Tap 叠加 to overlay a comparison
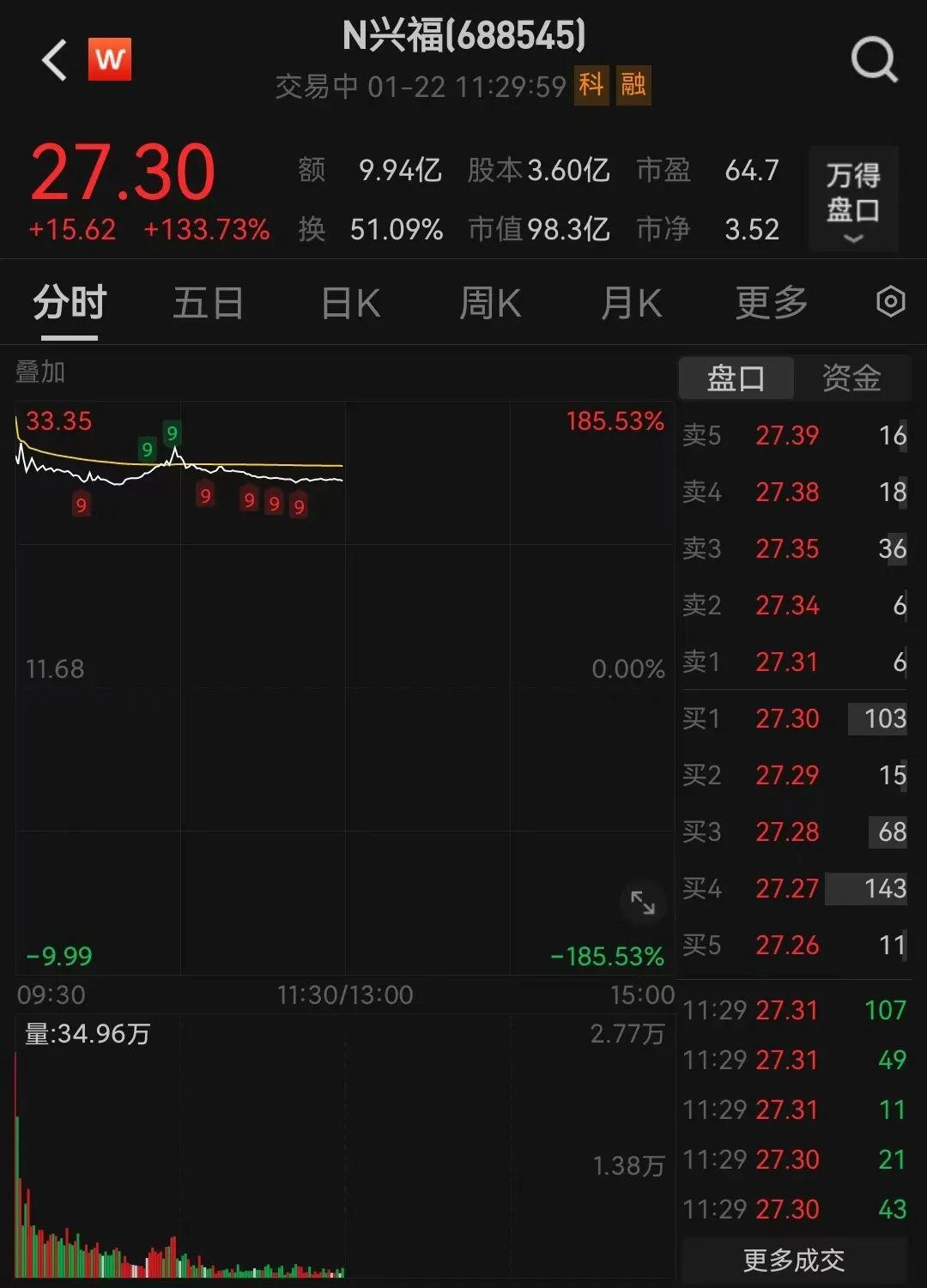The height and width of the screenshot is (1288, 927). [40, 372]
